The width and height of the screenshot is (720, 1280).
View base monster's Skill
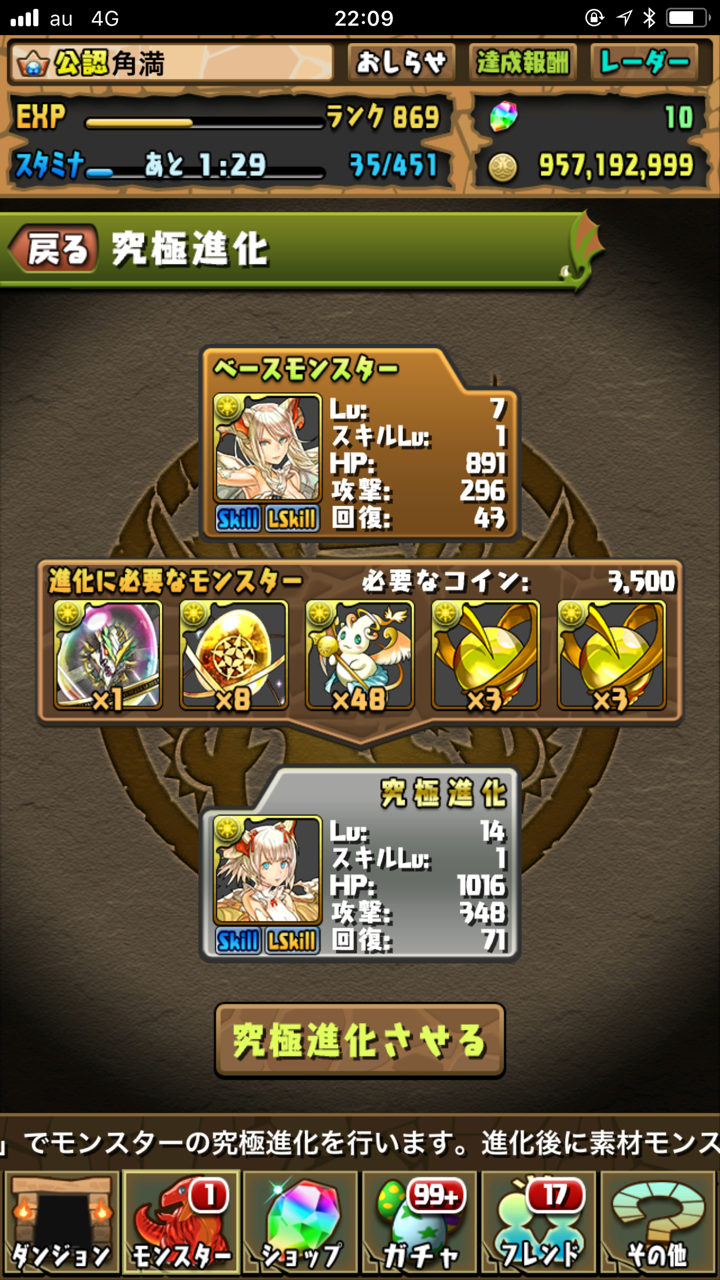click(238, 519)
